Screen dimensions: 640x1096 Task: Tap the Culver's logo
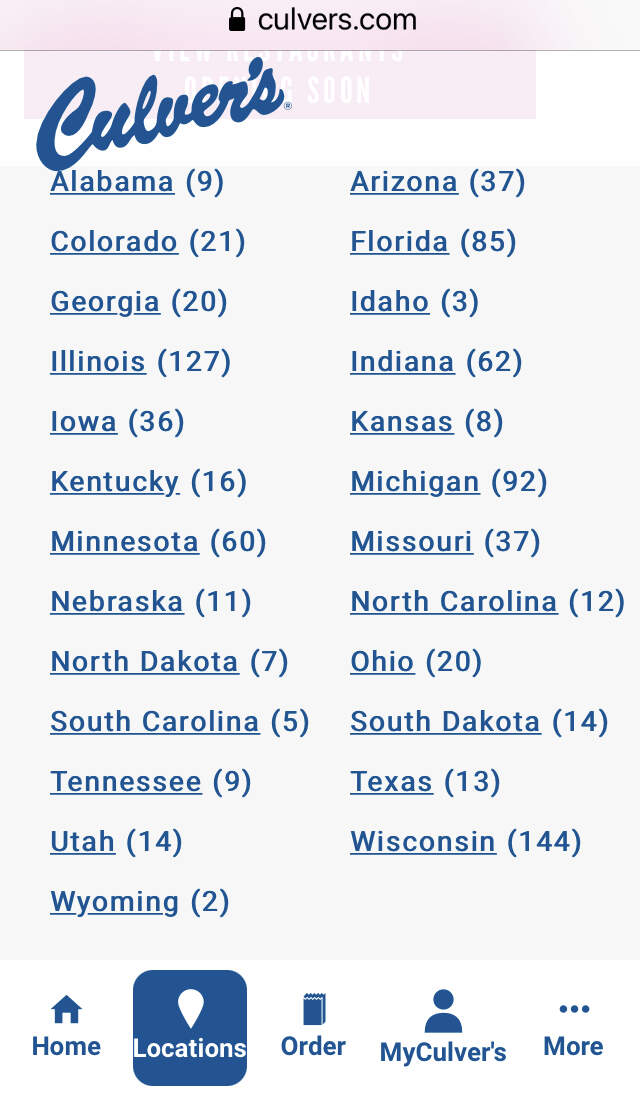pos(160,112)
